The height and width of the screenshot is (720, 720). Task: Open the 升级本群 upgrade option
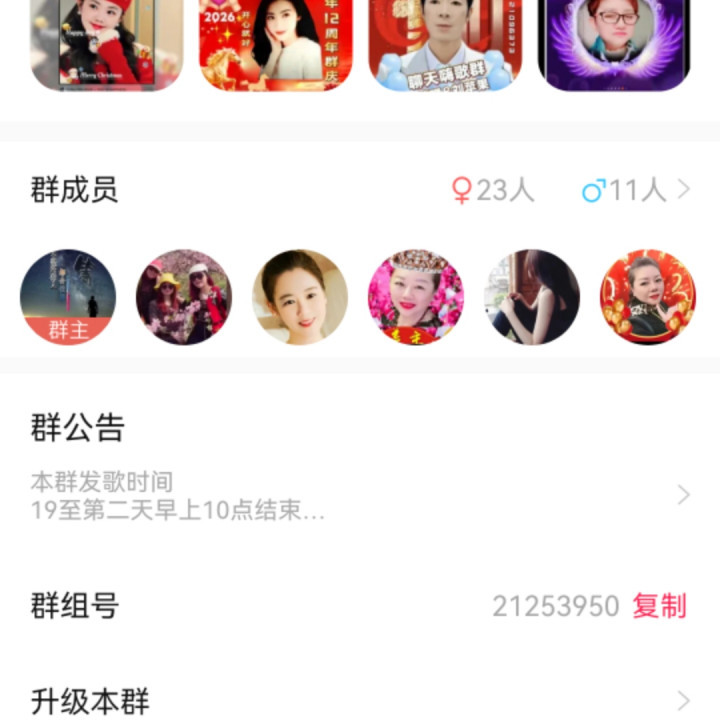tap(360, 700)
